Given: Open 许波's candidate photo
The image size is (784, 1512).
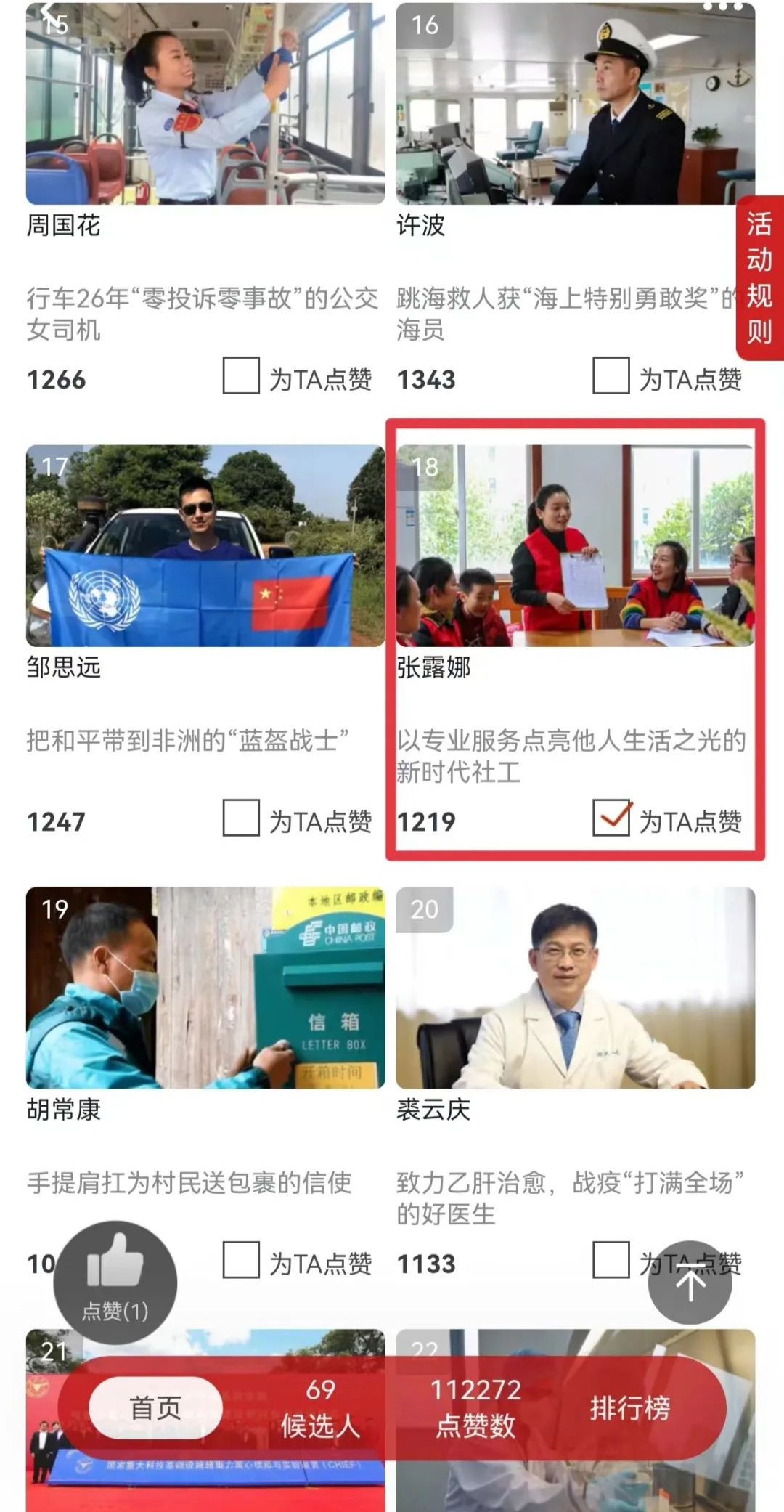Looking at the screenshot, I should (x=576, y=103).
